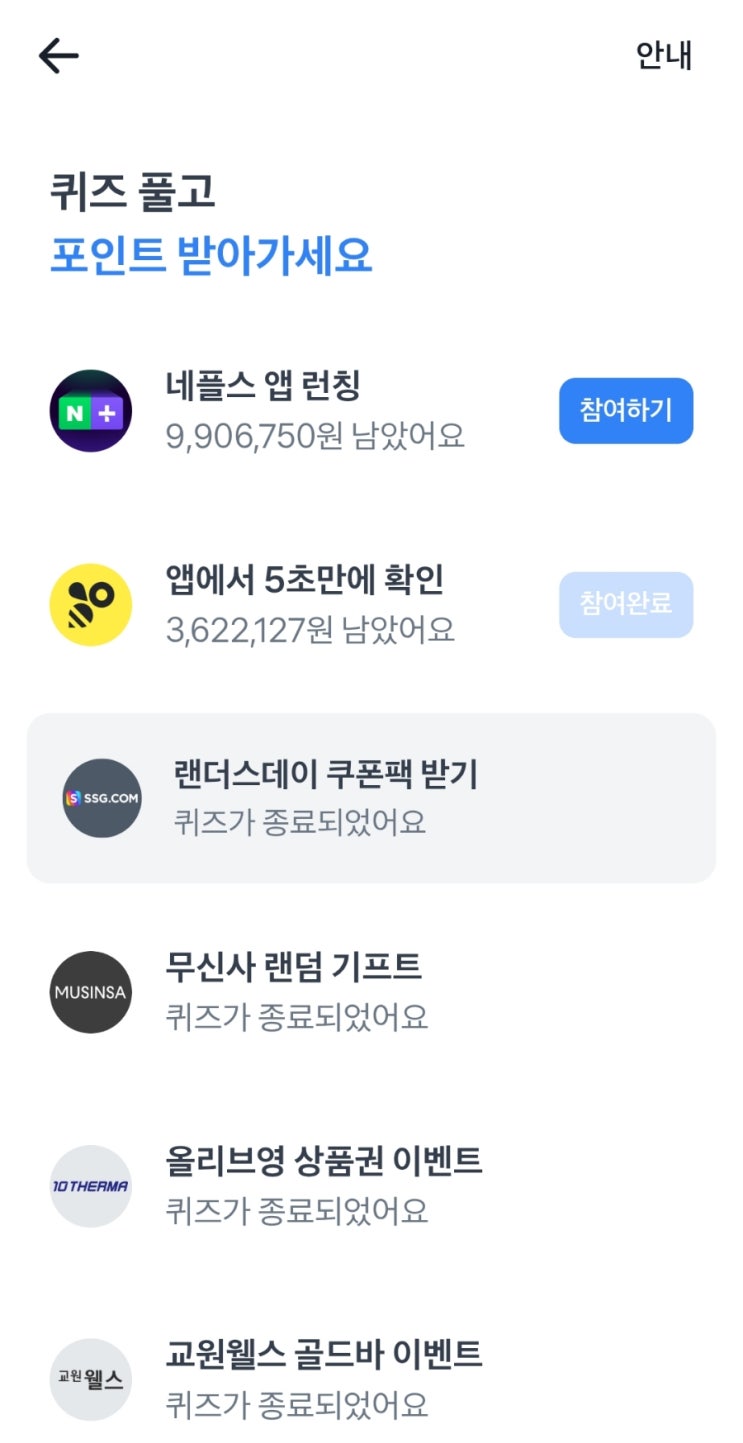Open the 안내 guide
The height and width of the screenshot is (1443, 743).
pos(664,56)
